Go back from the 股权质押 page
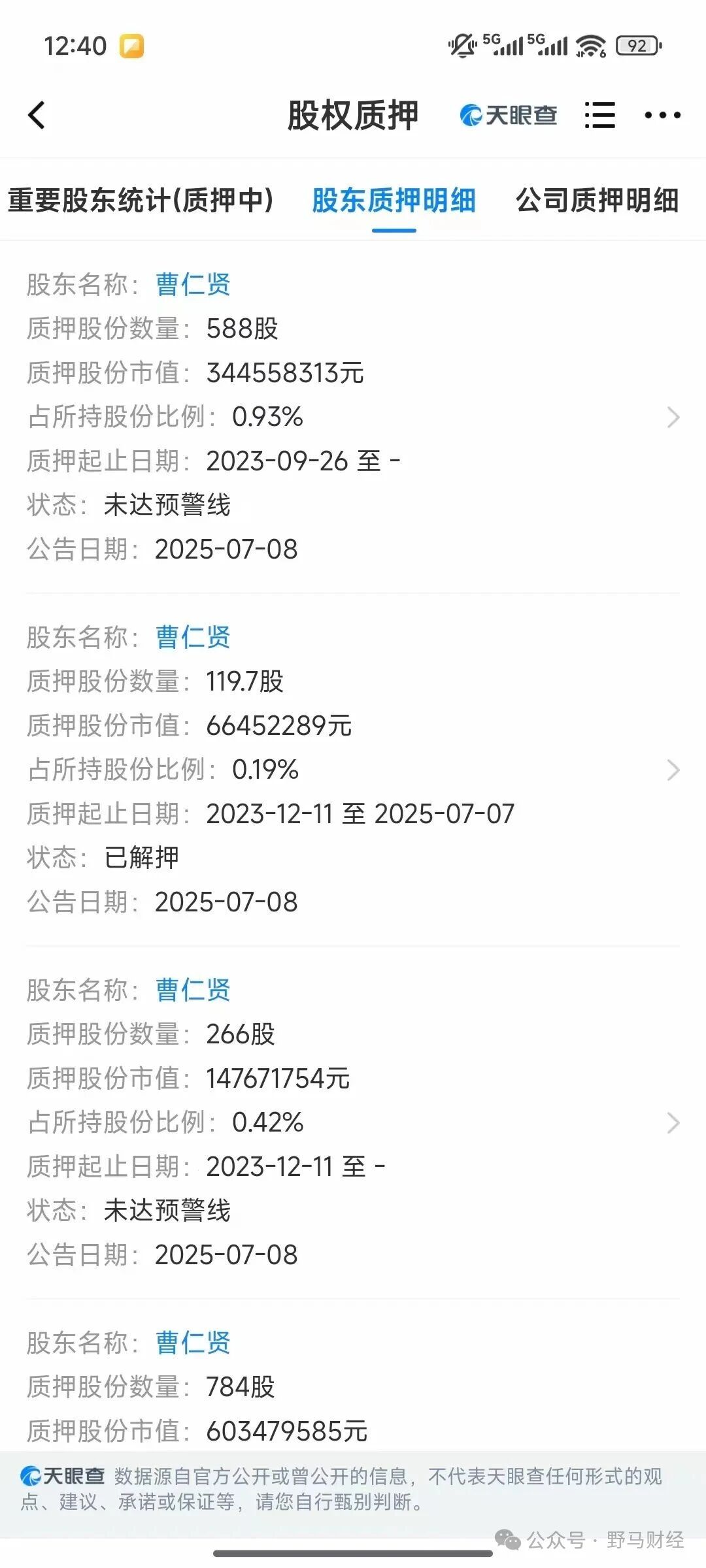Image resolution: width=706 pixels, height=1568 pixels. point(37,116)
